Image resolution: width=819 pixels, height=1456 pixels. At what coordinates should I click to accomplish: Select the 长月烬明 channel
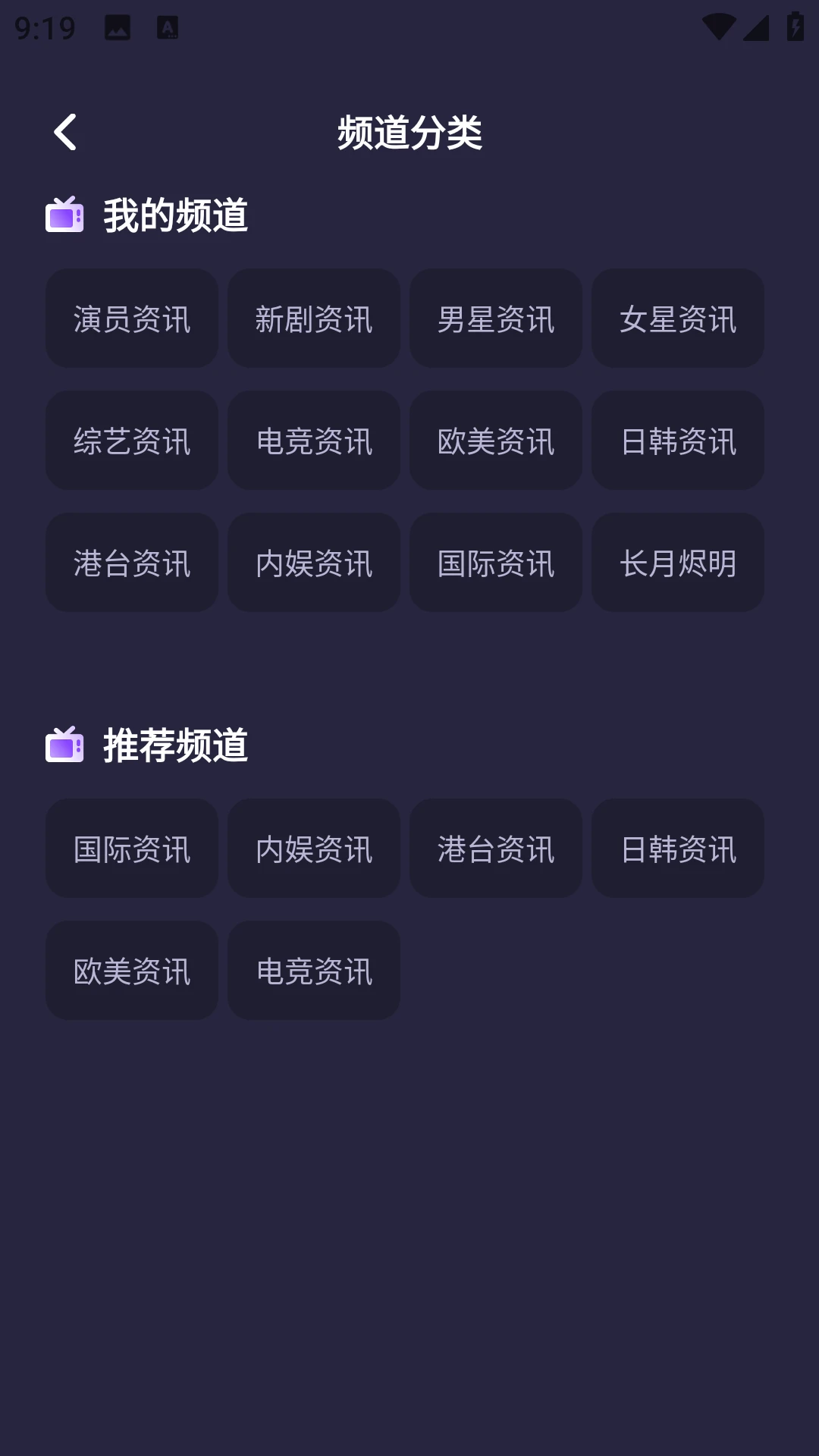[677, 563]
